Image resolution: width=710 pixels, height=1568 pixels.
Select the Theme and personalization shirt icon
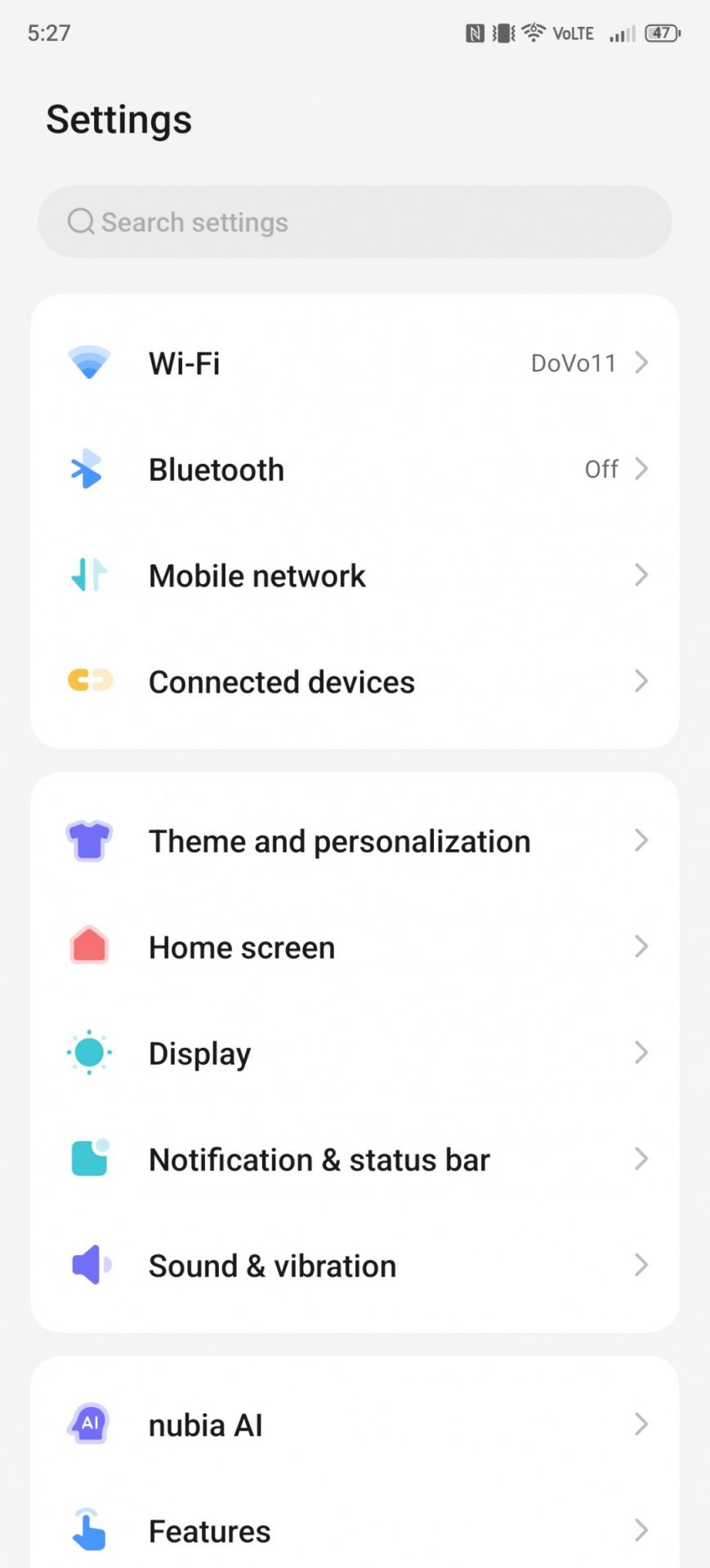click(88, 840)
